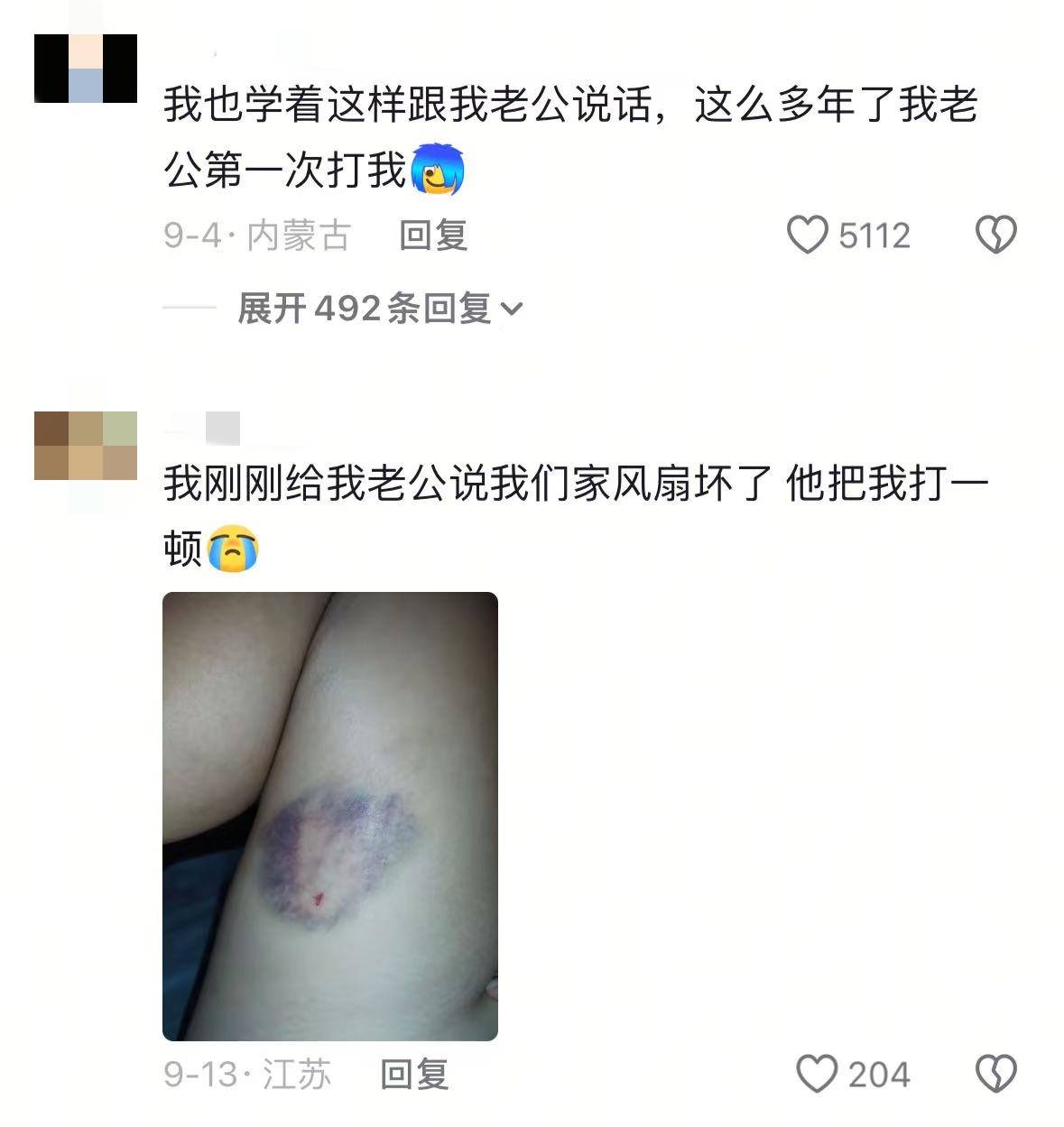
Task: Dislike the comment from 内蒙古
Action: tap(996, 236)
